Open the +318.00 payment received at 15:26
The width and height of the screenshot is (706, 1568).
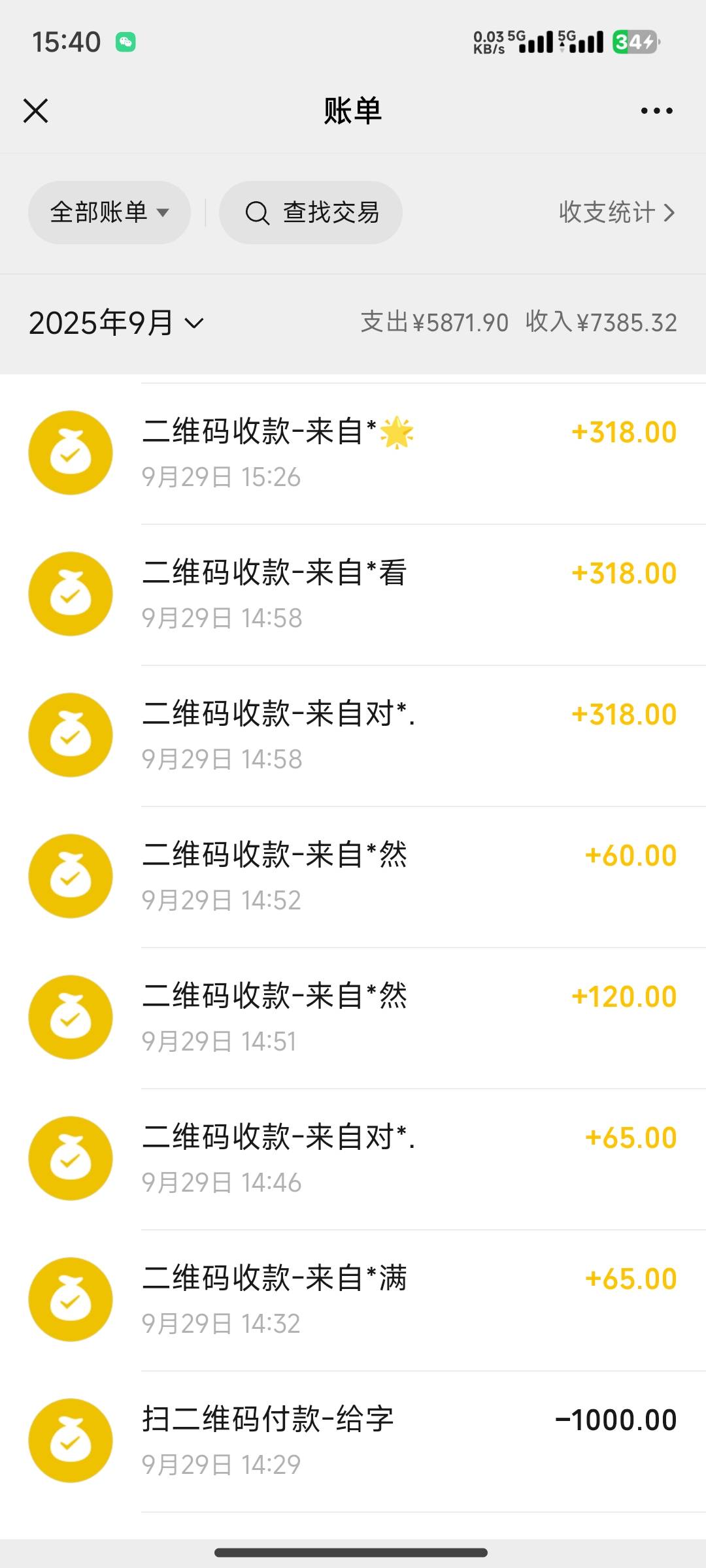(x=353, y=453)
